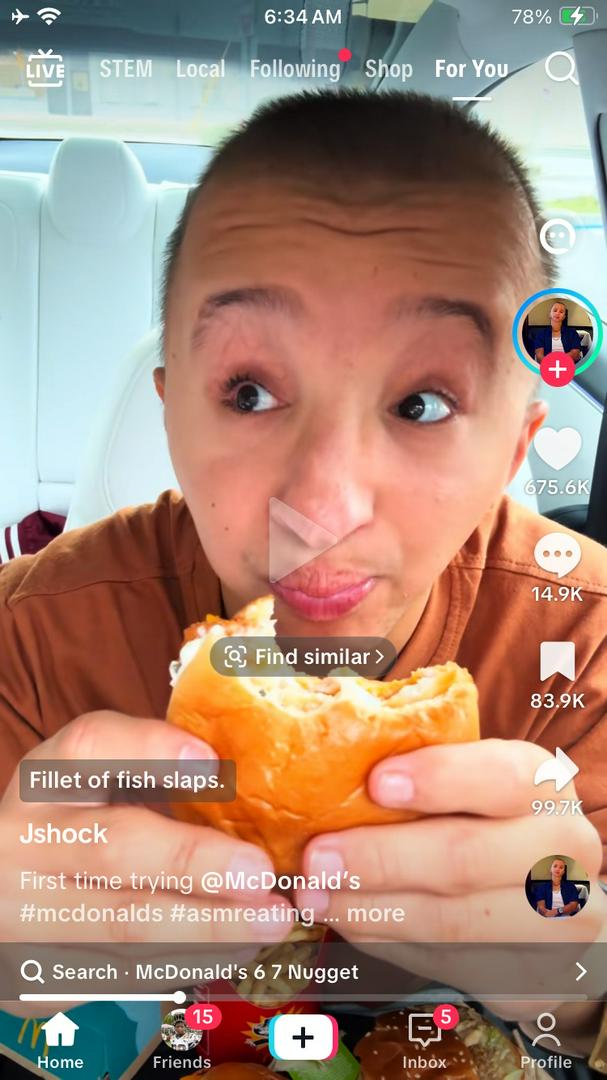Image resolution: width=607 pixels, height=1080 pixels.
Task: Open the comments on this video
Action: click(557, 555)
